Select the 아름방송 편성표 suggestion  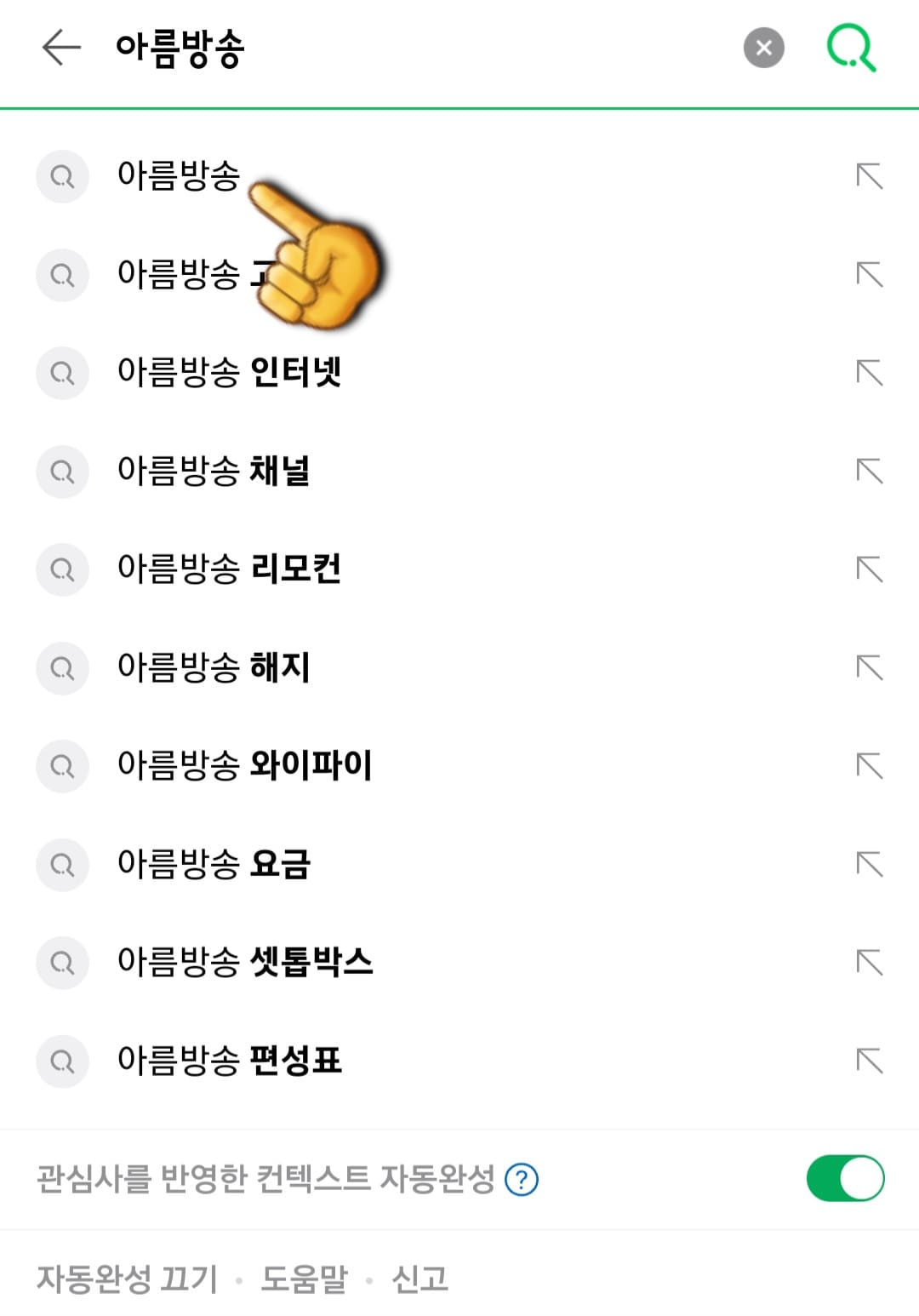tap(231, 1061)
